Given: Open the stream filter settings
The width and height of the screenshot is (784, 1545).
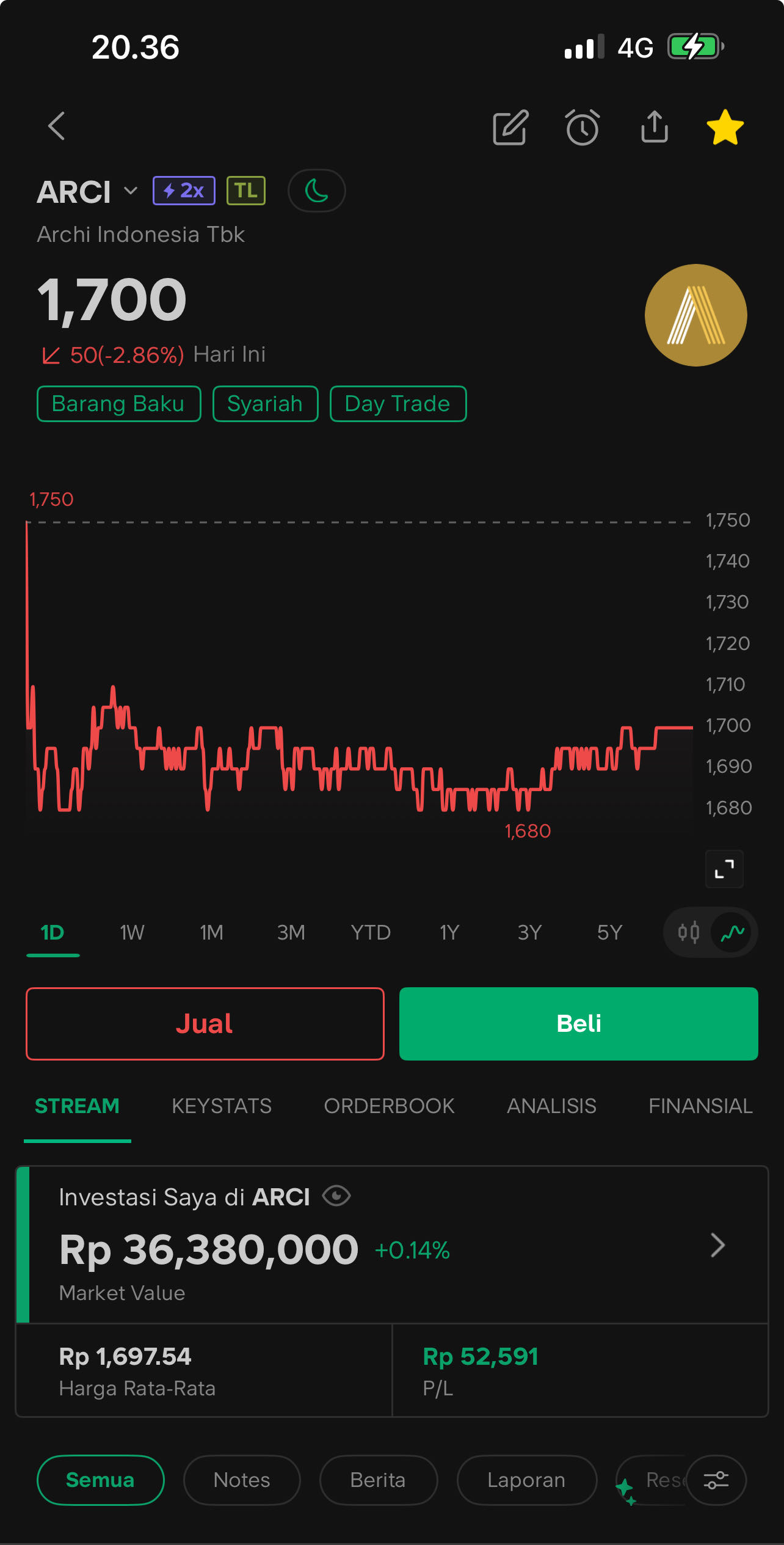Looking at the screenshot, I should click(x=716, y=1480).
